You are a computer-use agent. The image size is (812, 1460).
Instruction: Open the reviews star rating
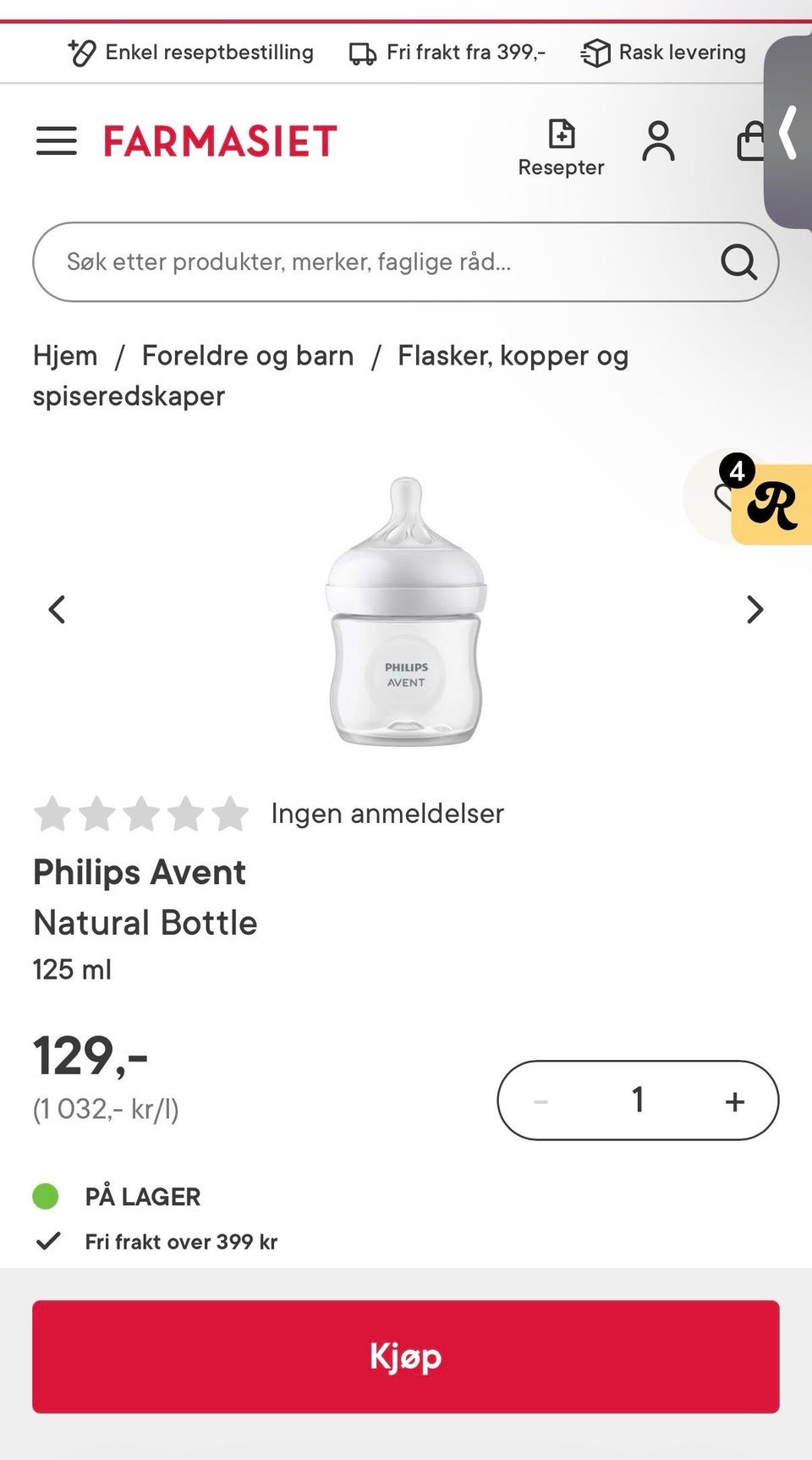coord(141,814)
